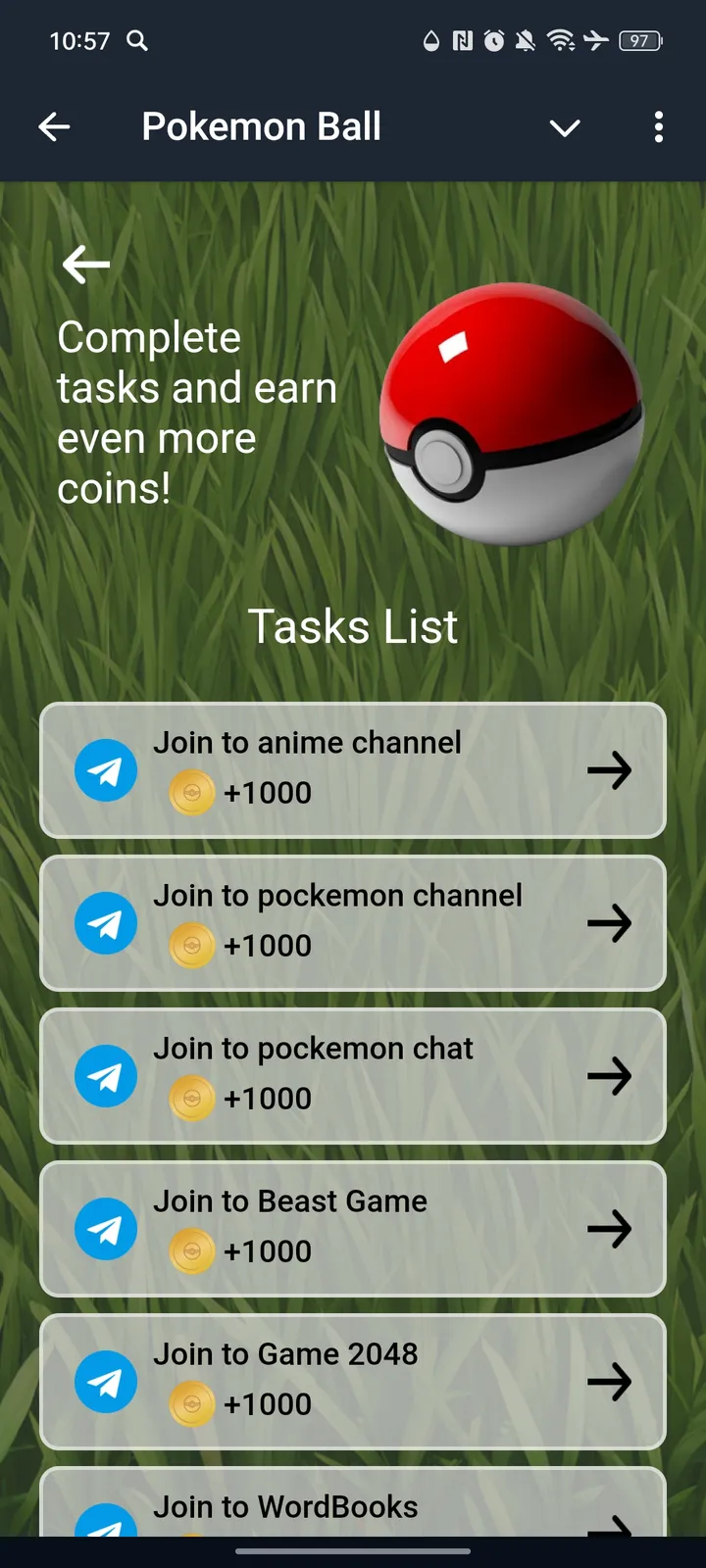This screenshot has width=706, height=1568.
Task: Tap the coin icon on Beast Game reward
Action: (x=192, y=1251)
